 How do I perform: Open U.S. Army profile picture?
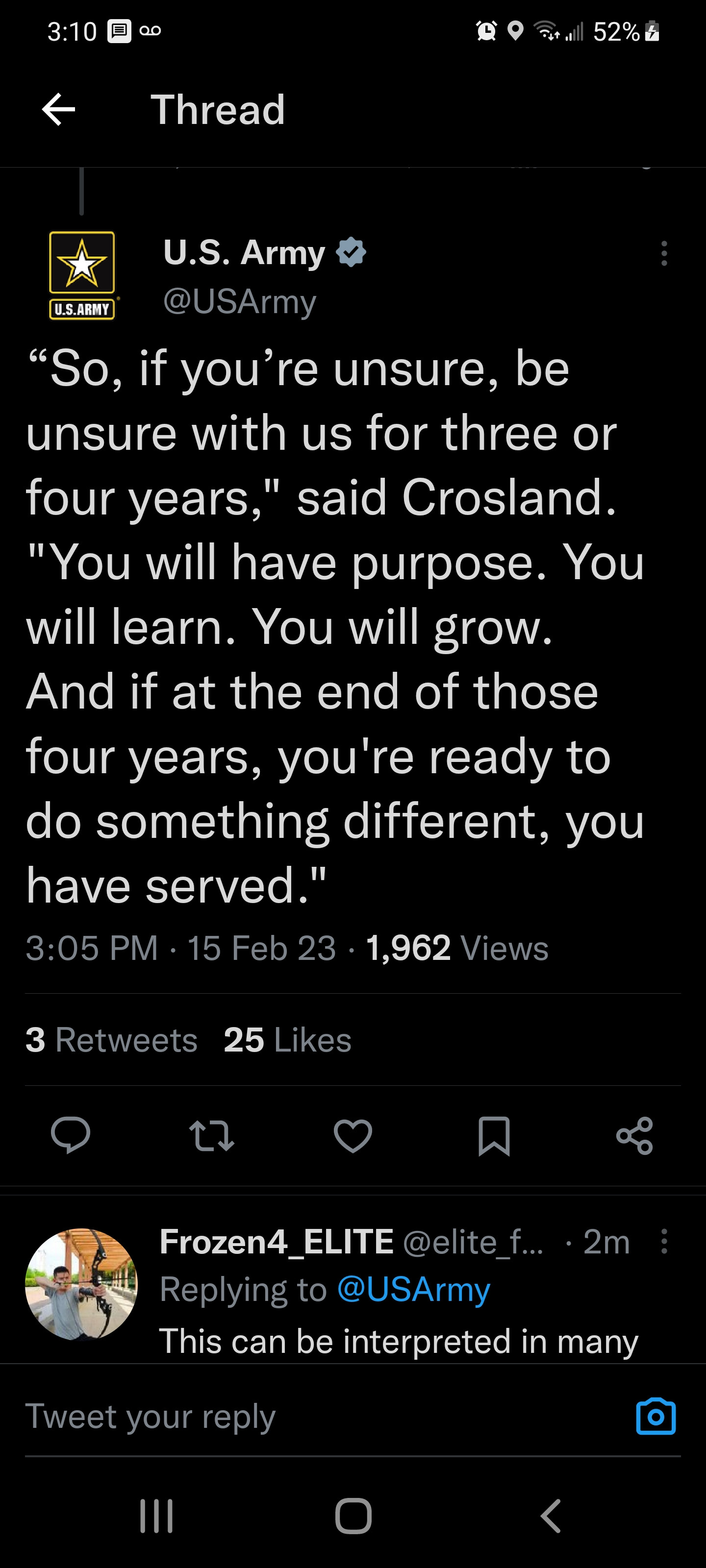(81, 275)
